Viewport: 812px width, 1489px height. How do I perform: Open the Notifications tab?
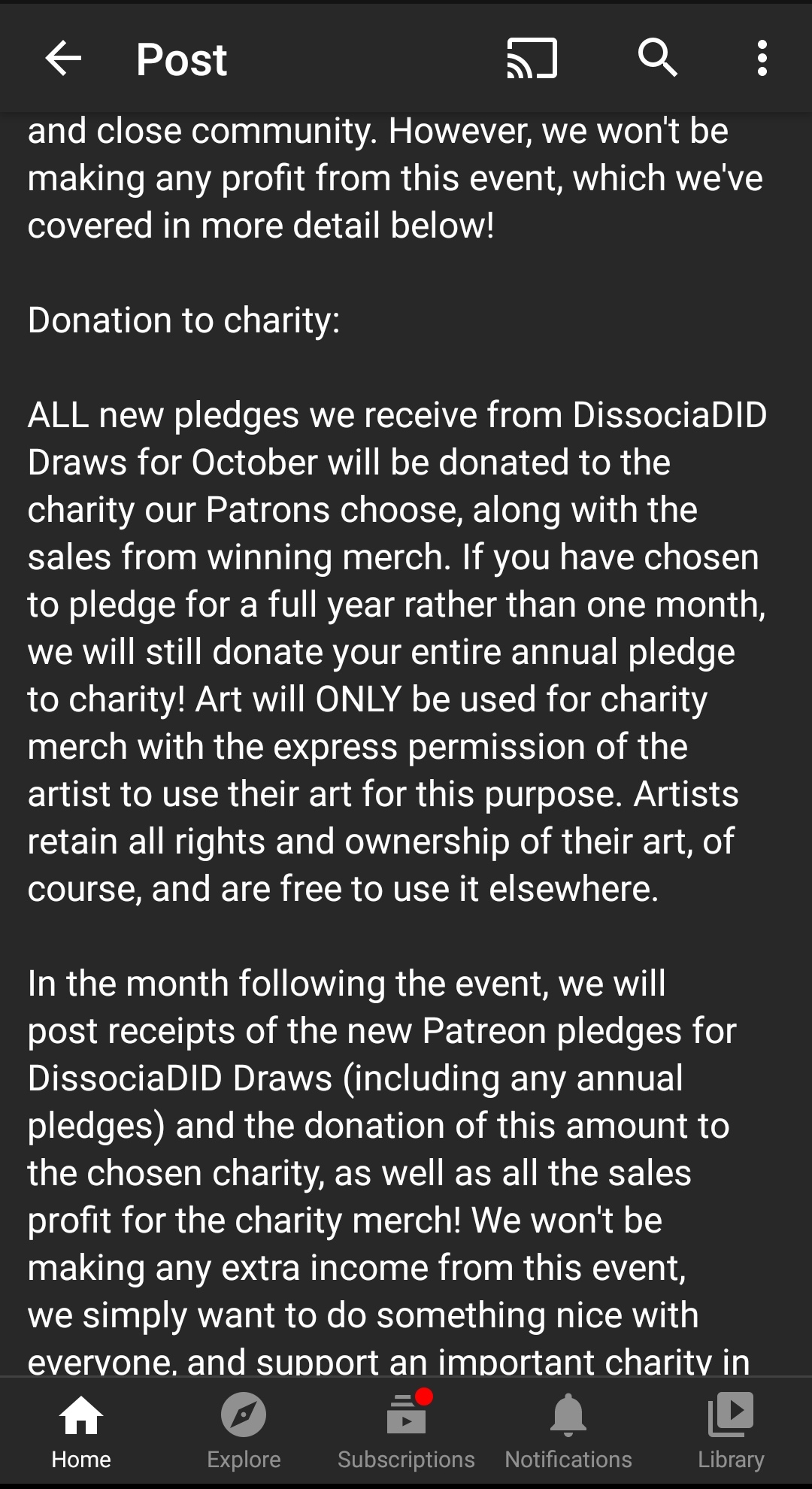tap(568, 1432)
